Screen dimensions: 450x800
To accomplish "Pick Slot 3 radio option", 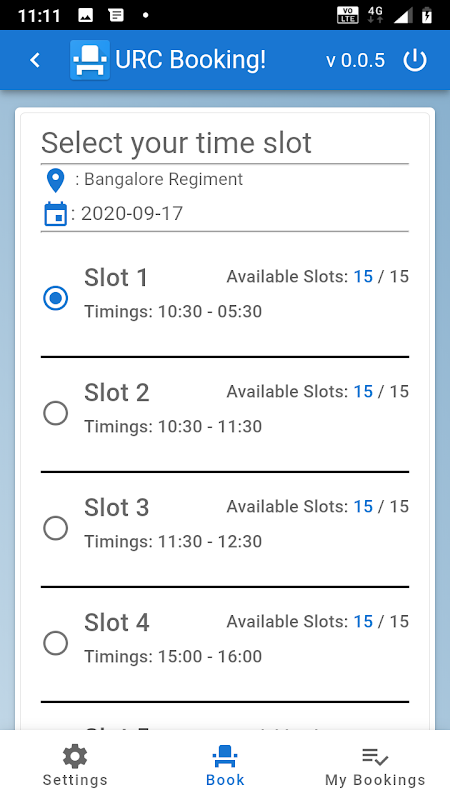I will 56,528.
